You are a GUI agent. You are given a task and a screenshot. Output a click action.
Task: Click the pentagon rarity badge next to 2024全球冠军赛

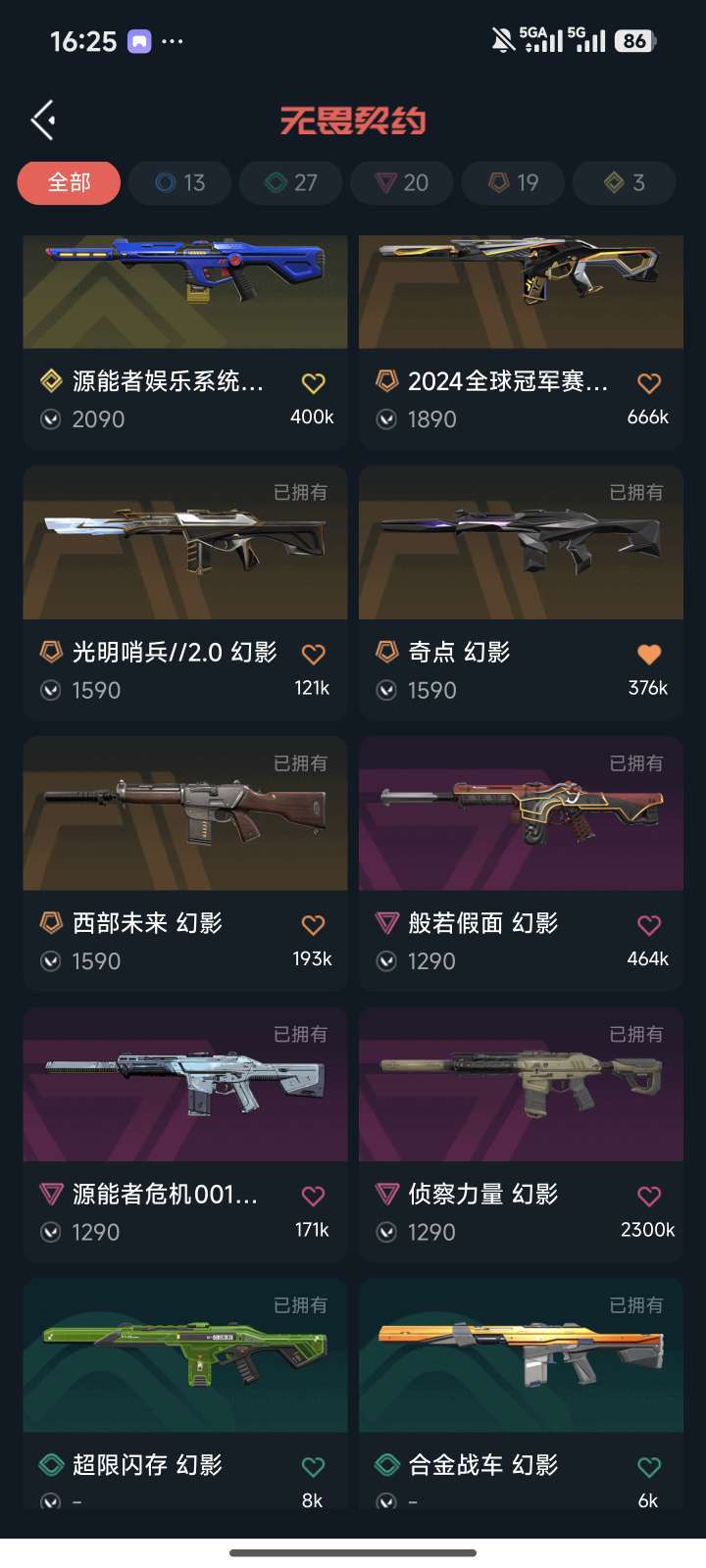pyautogui.click(x=386, y=382)
